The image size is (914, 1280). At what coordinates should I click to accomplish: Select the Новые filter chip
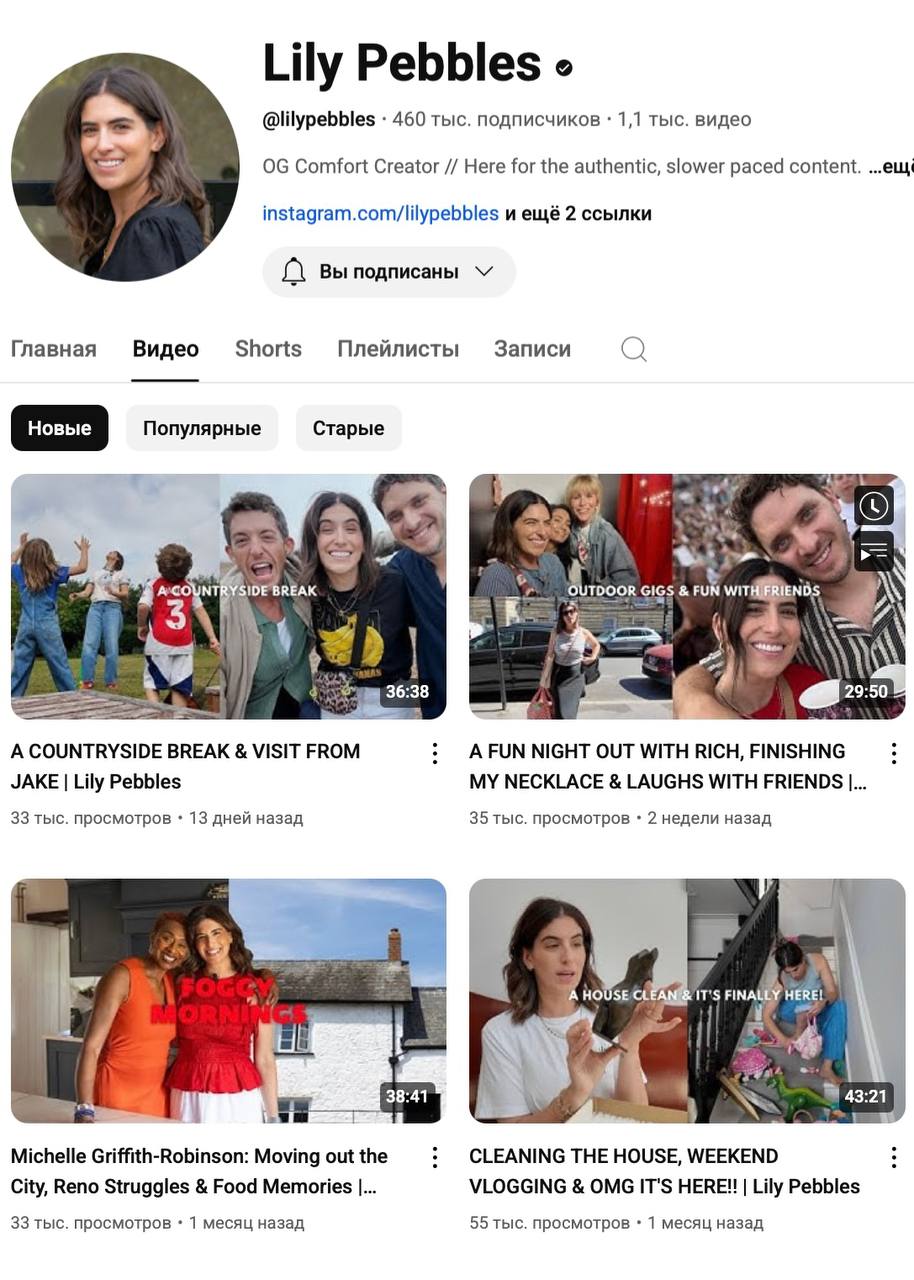59,428
